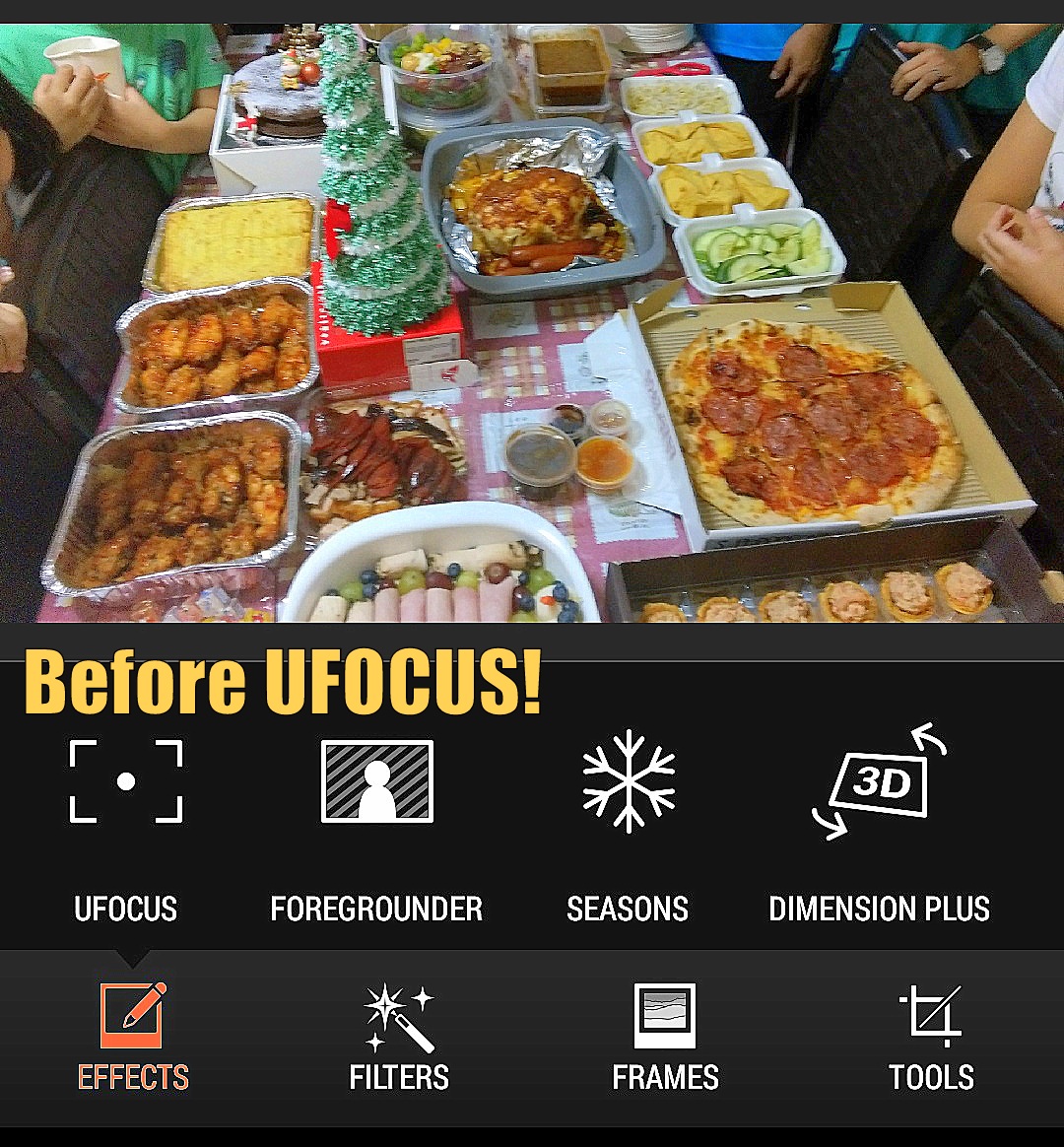
Task: Open the Frames tab
Action: point(665,1037)
